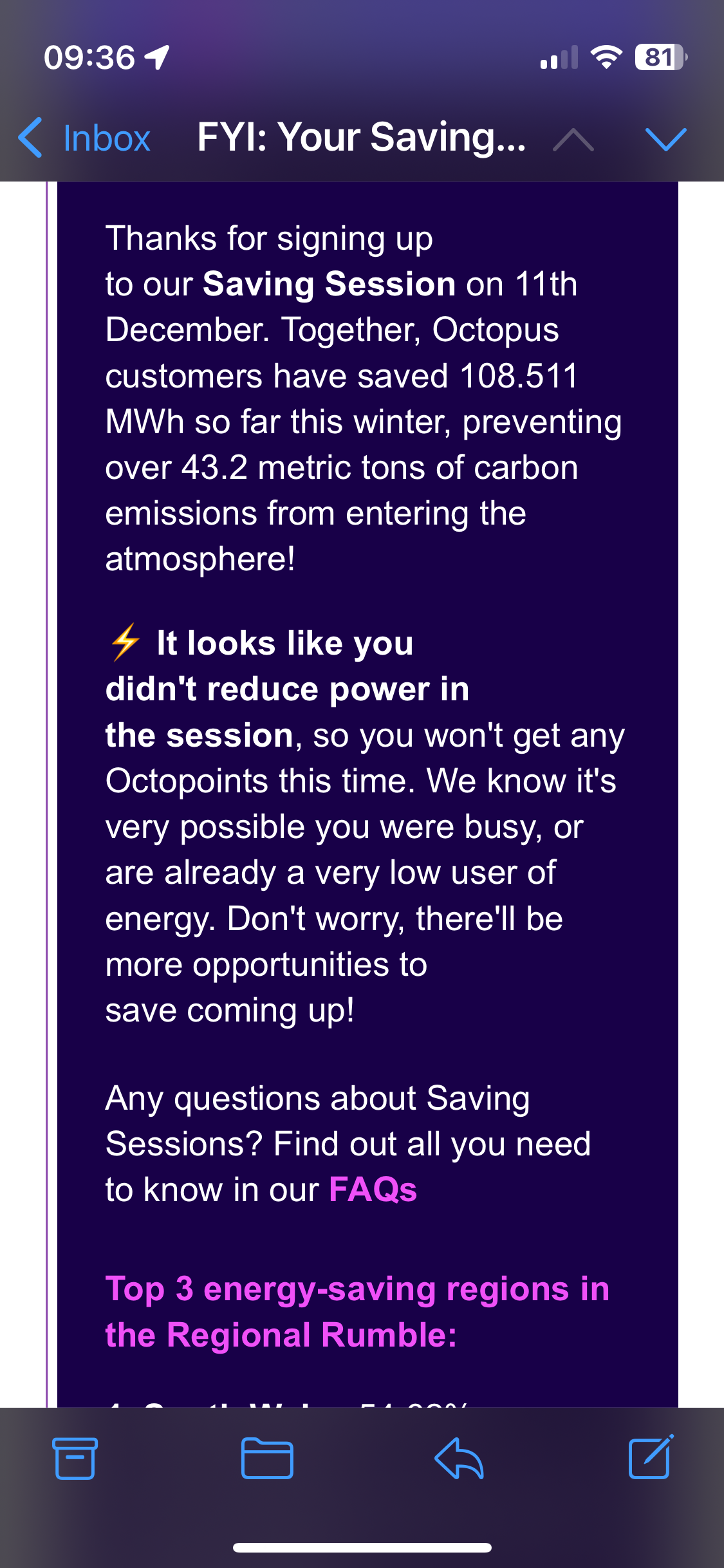
Task: Jump to the next email with down arrow
Action: point(666,139)
